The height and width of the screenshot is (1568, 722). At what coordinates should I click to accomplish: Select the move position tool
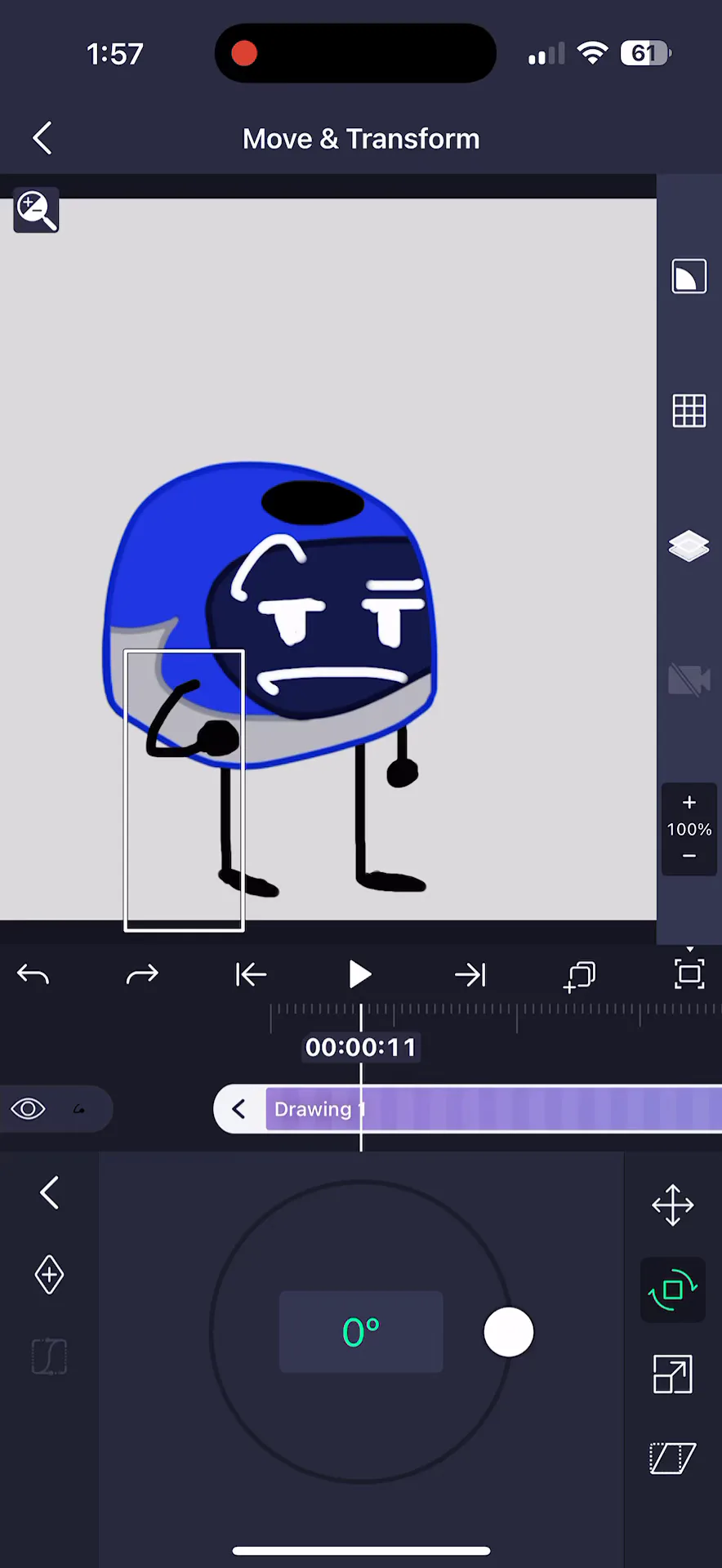672,1205
